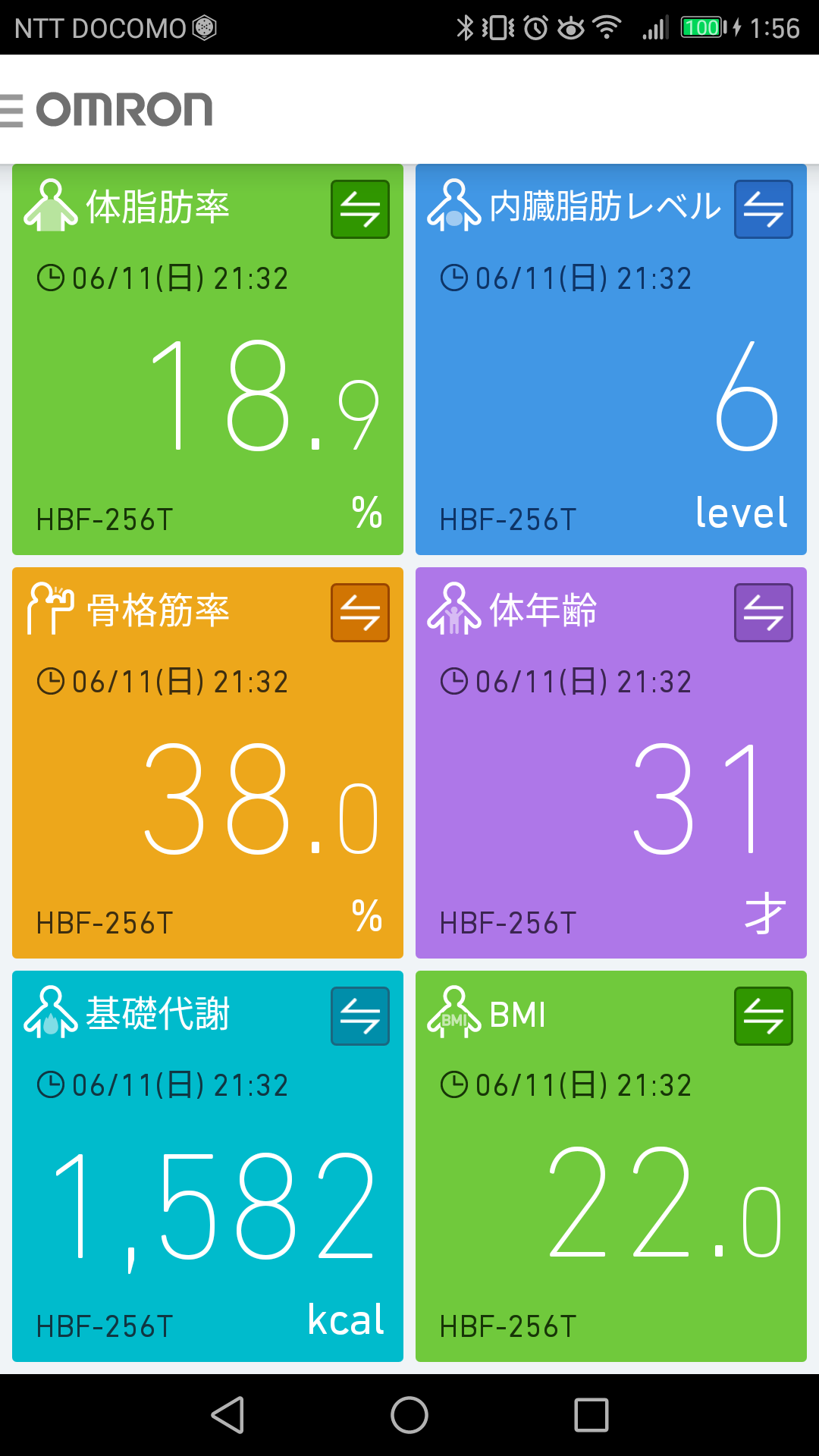Tap the swap icon on 骨格筋率 card
The height and width of the screenshot is (1456, 819).
click(360, 613)
